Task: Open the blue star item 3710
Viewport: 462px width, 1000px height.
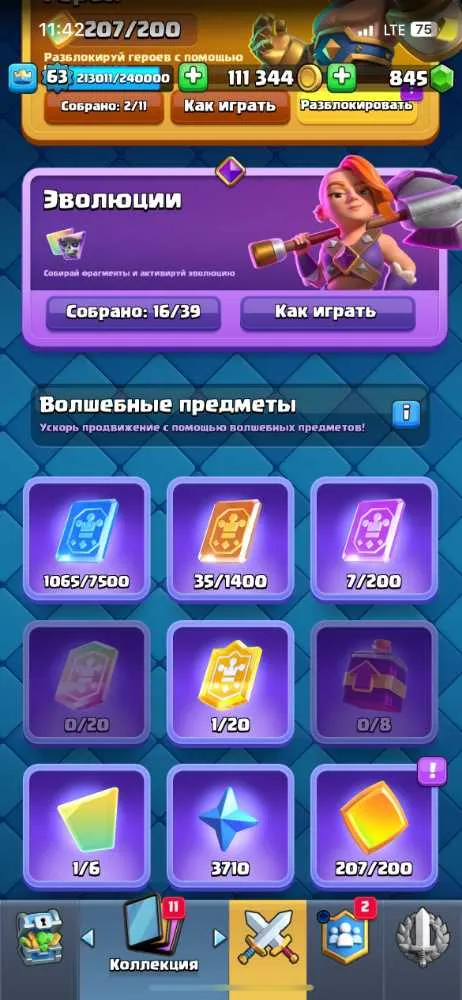Action: click(230, 827)
